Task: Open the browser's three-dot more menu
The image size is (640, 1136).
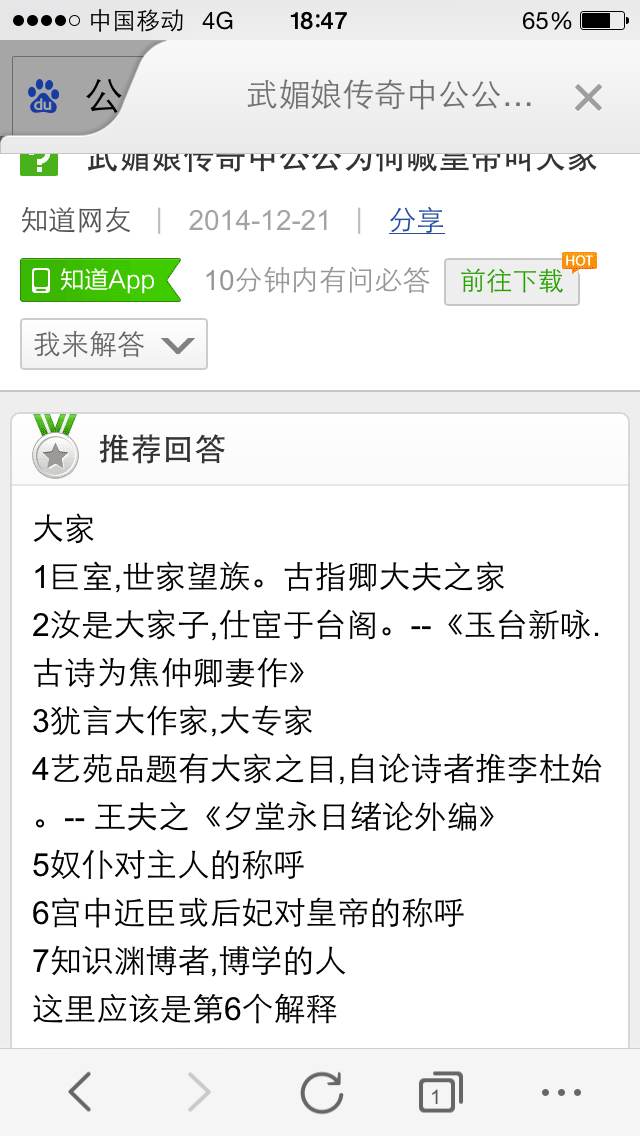Action: (x=561, y=1093)
